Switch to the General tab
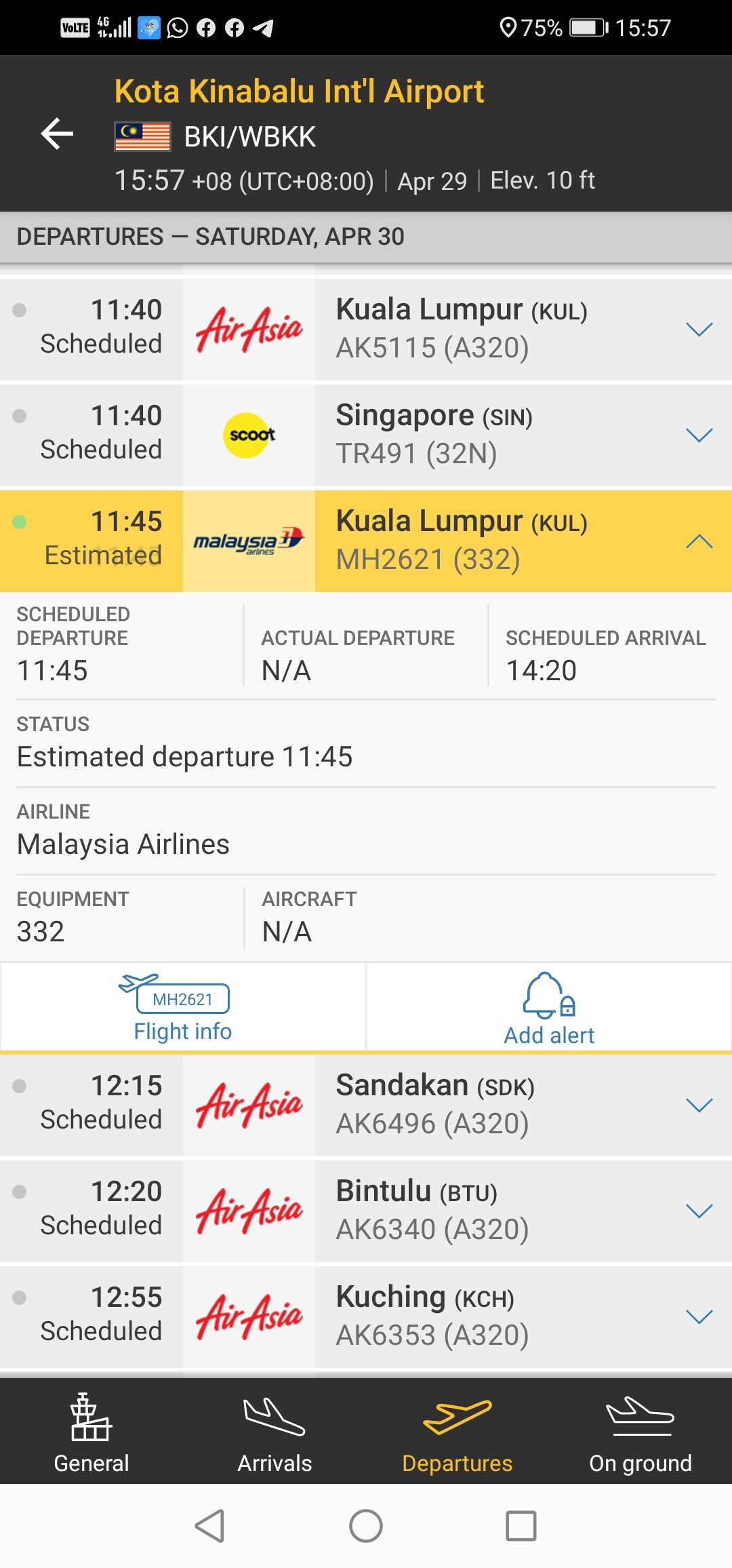This screenshot has width=732, height=1568. (x=91, y=1432)
